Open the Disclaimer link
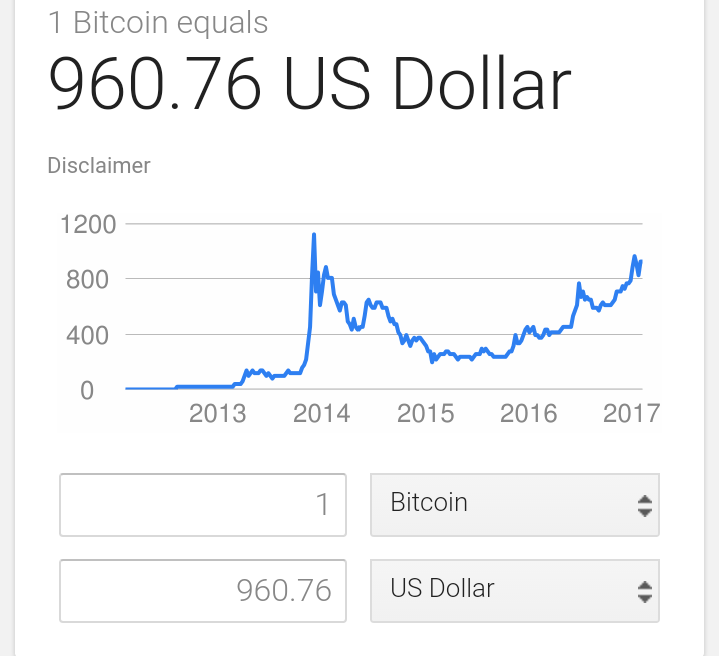 [99, 165]
